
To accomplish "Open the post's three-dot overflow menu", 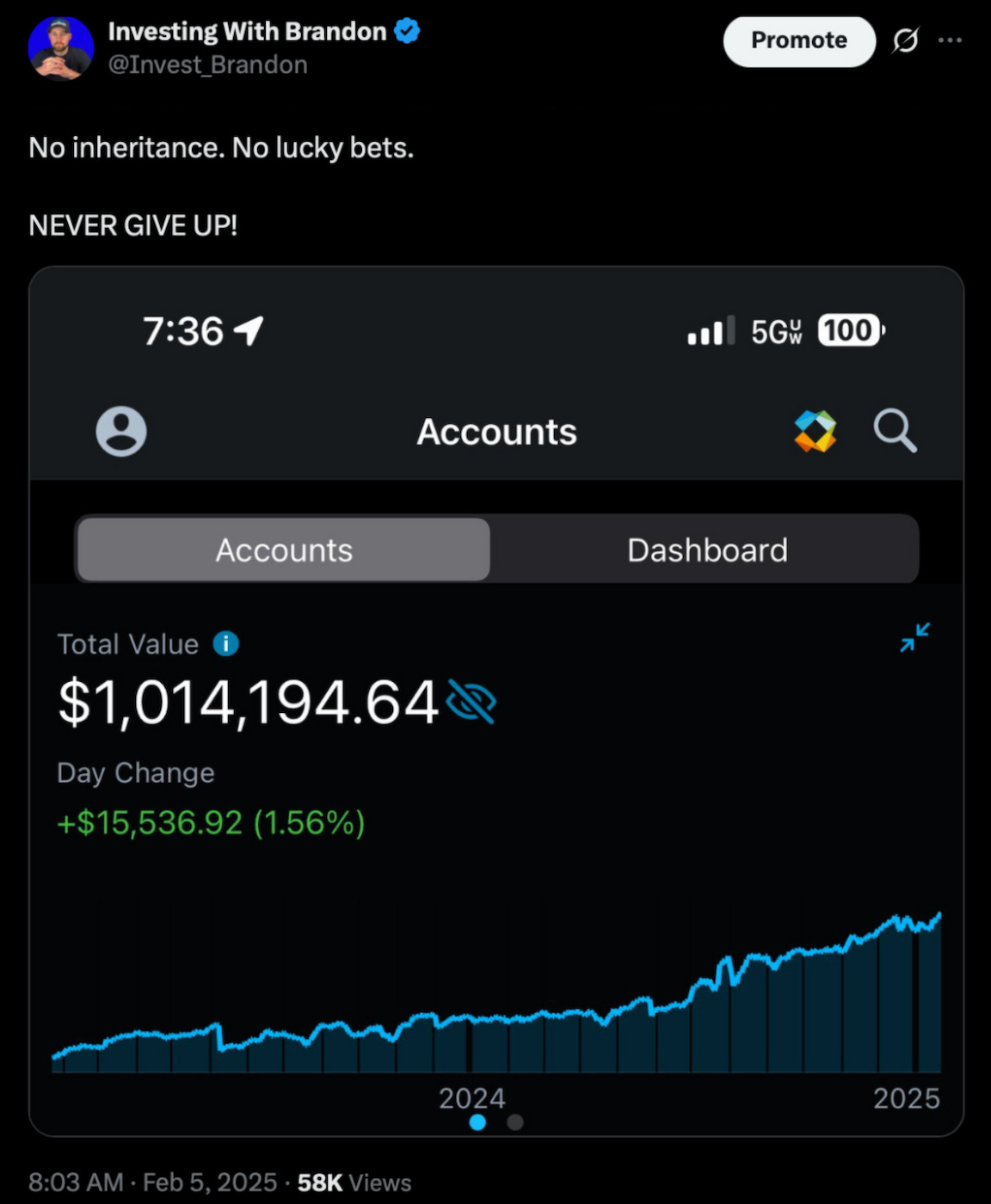I will (x=950, y=40).
